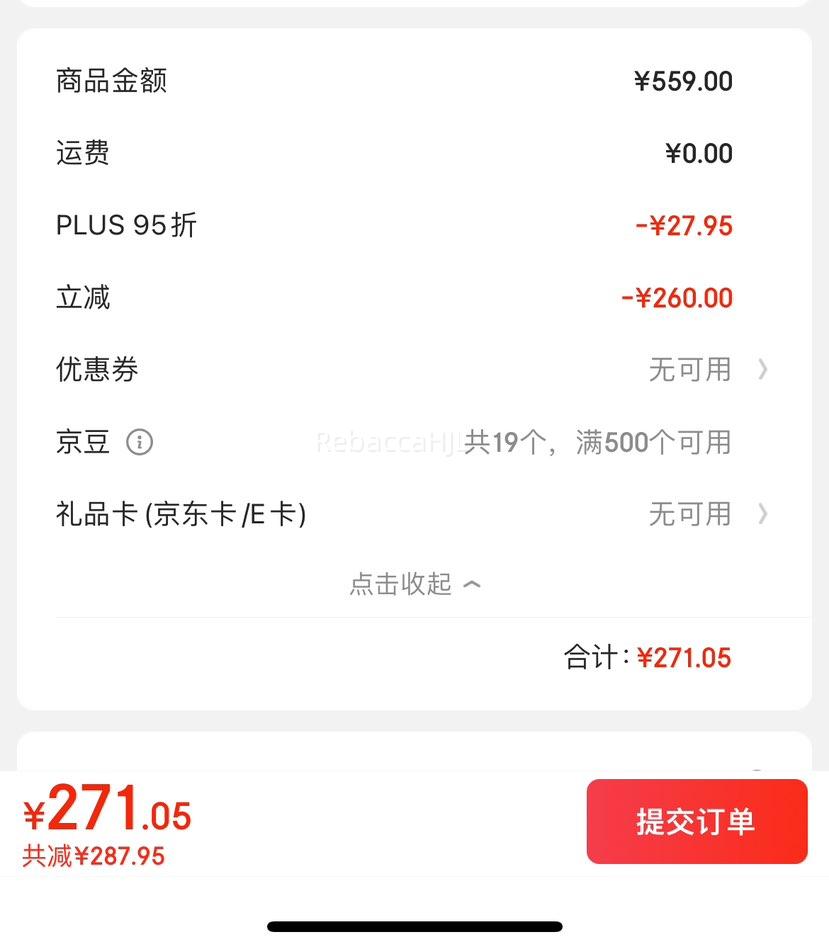Screen dimensions: 829x949
Task: Open the 优惠券 coupon row
Action: [x=708, y=370]
